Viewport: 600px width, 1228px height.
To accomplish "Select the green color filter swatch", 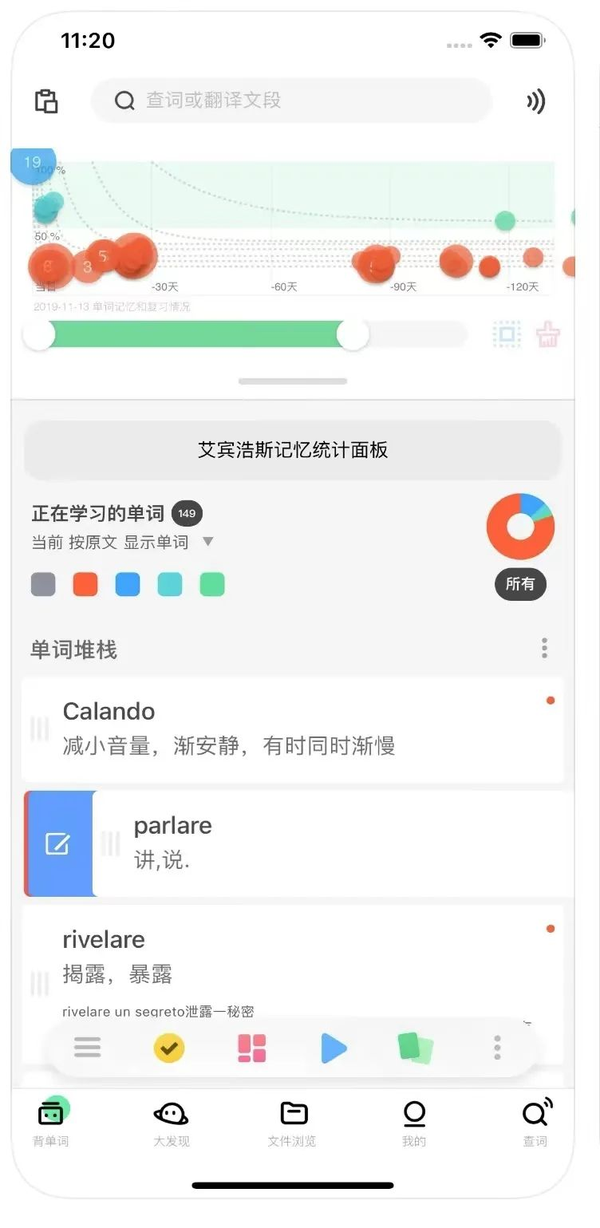I will pyautogui.click(x=212, y=584).
